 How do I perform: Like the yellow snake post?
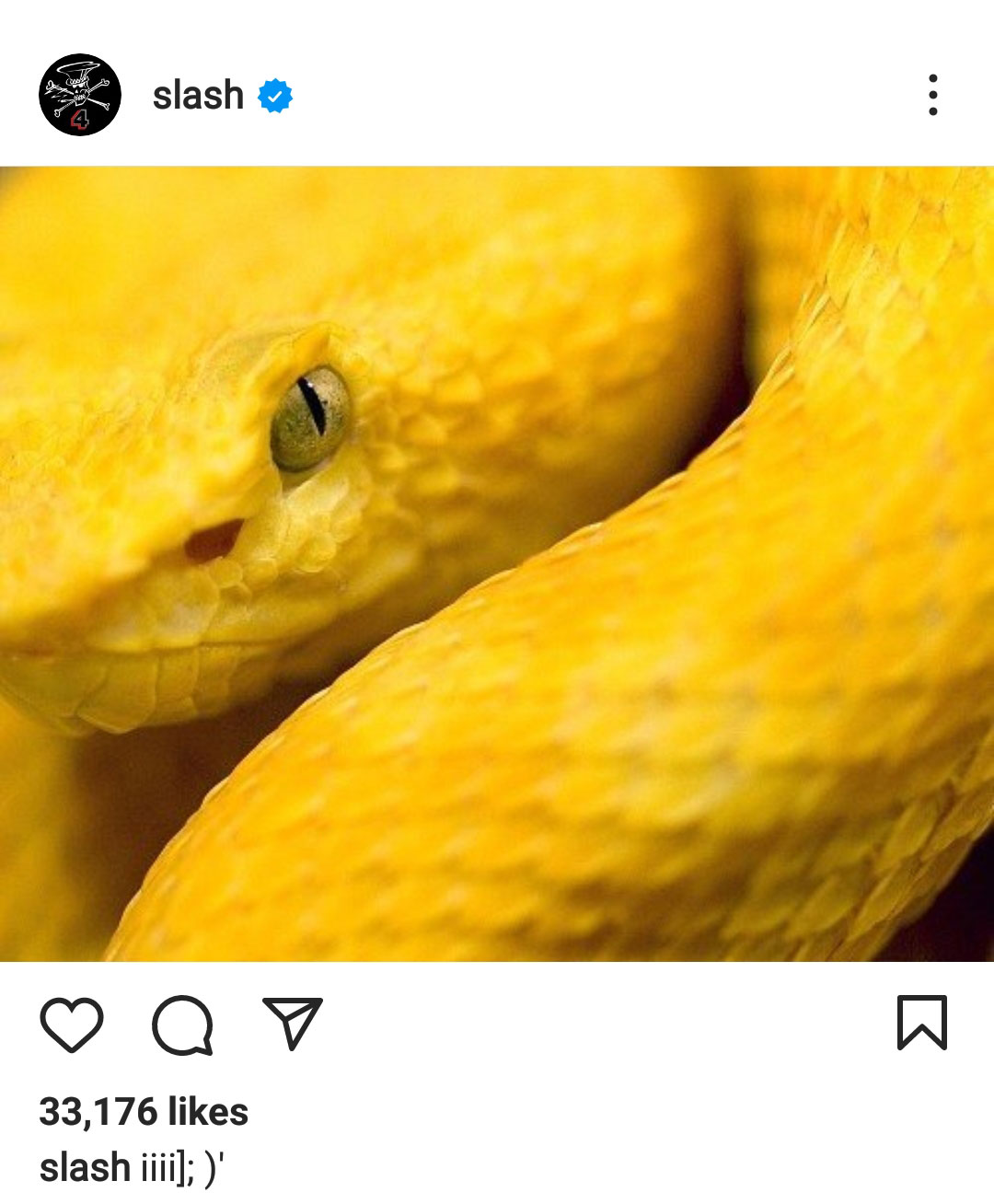[x=72, y=1024]
